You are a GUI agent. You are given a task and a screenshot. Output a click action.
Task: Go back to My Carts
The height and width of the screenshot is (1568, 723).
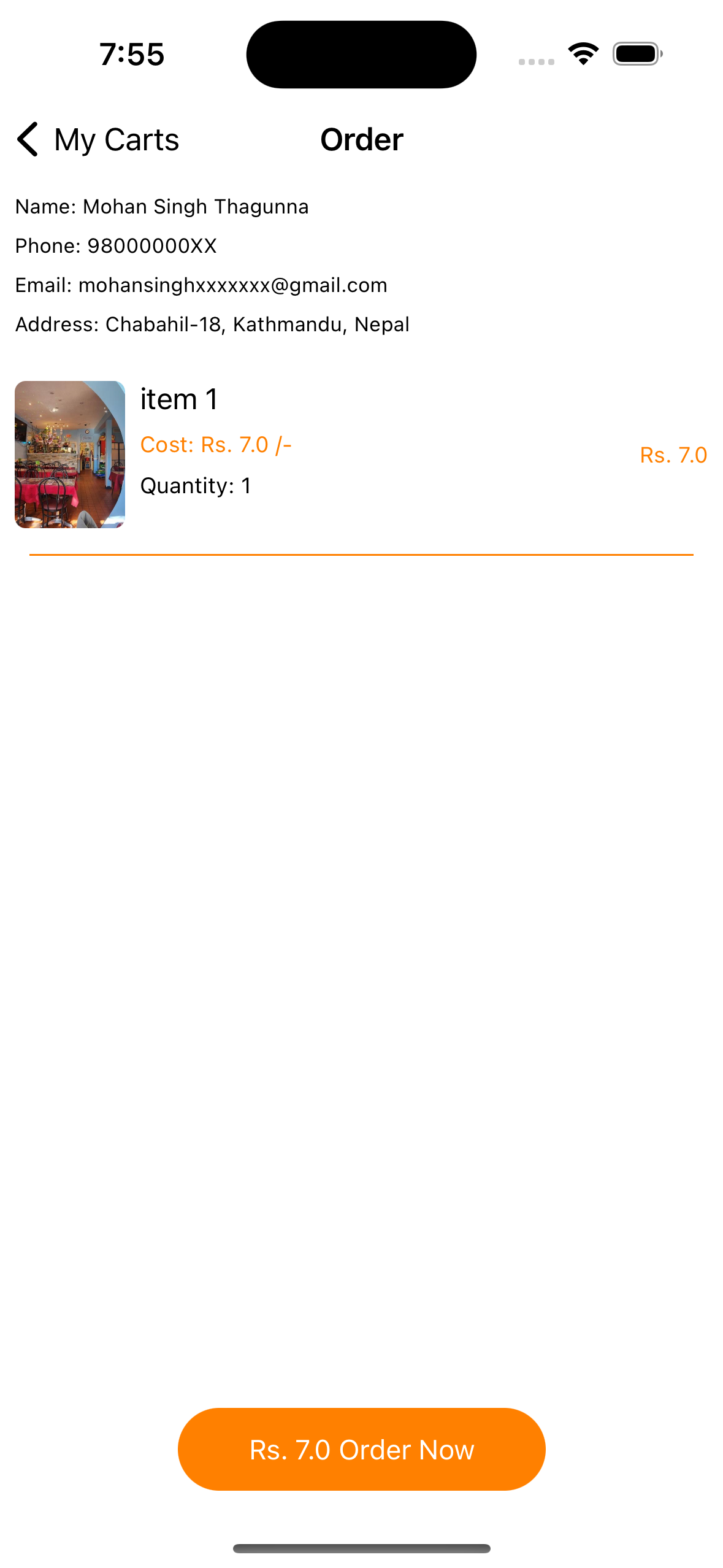coord(98,140)
